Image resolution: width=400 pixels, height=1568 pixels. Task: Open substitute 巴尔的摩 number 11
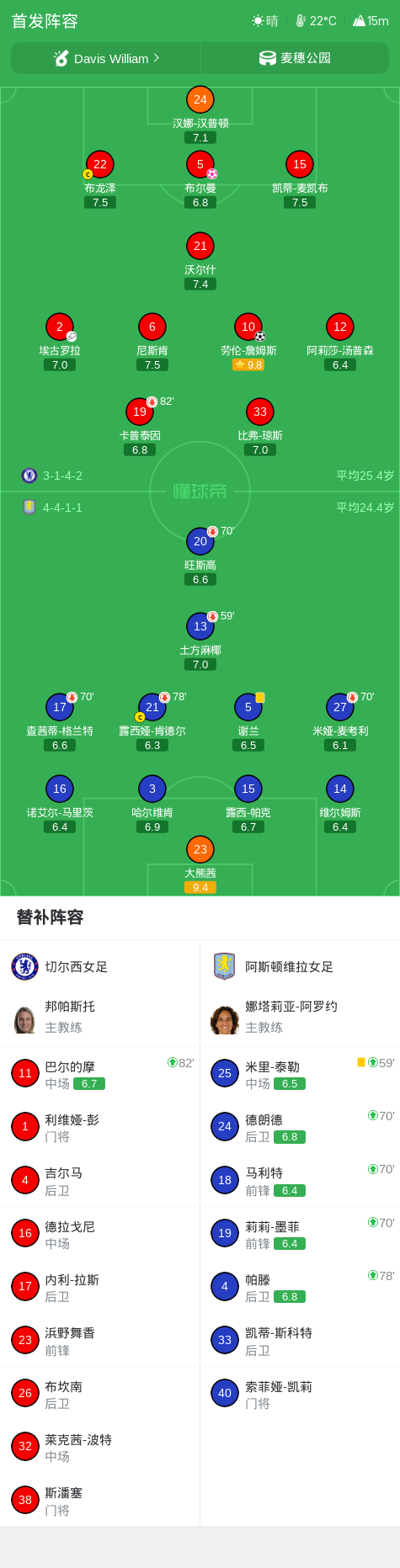tap(100, 1073)
